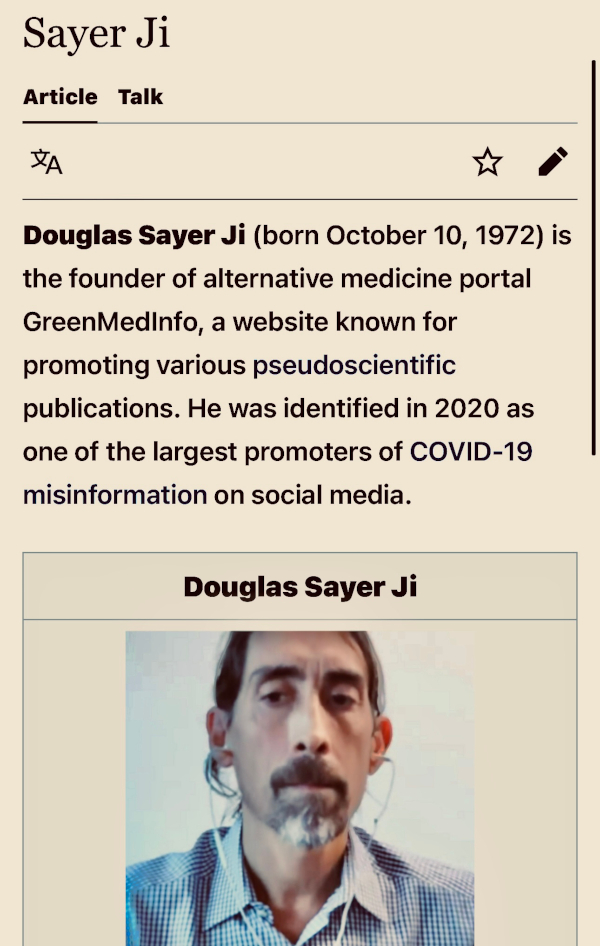Open the Douglas Sayer Ji infobox photo
Screen dimensions: 600x946
tap(300, 788)
